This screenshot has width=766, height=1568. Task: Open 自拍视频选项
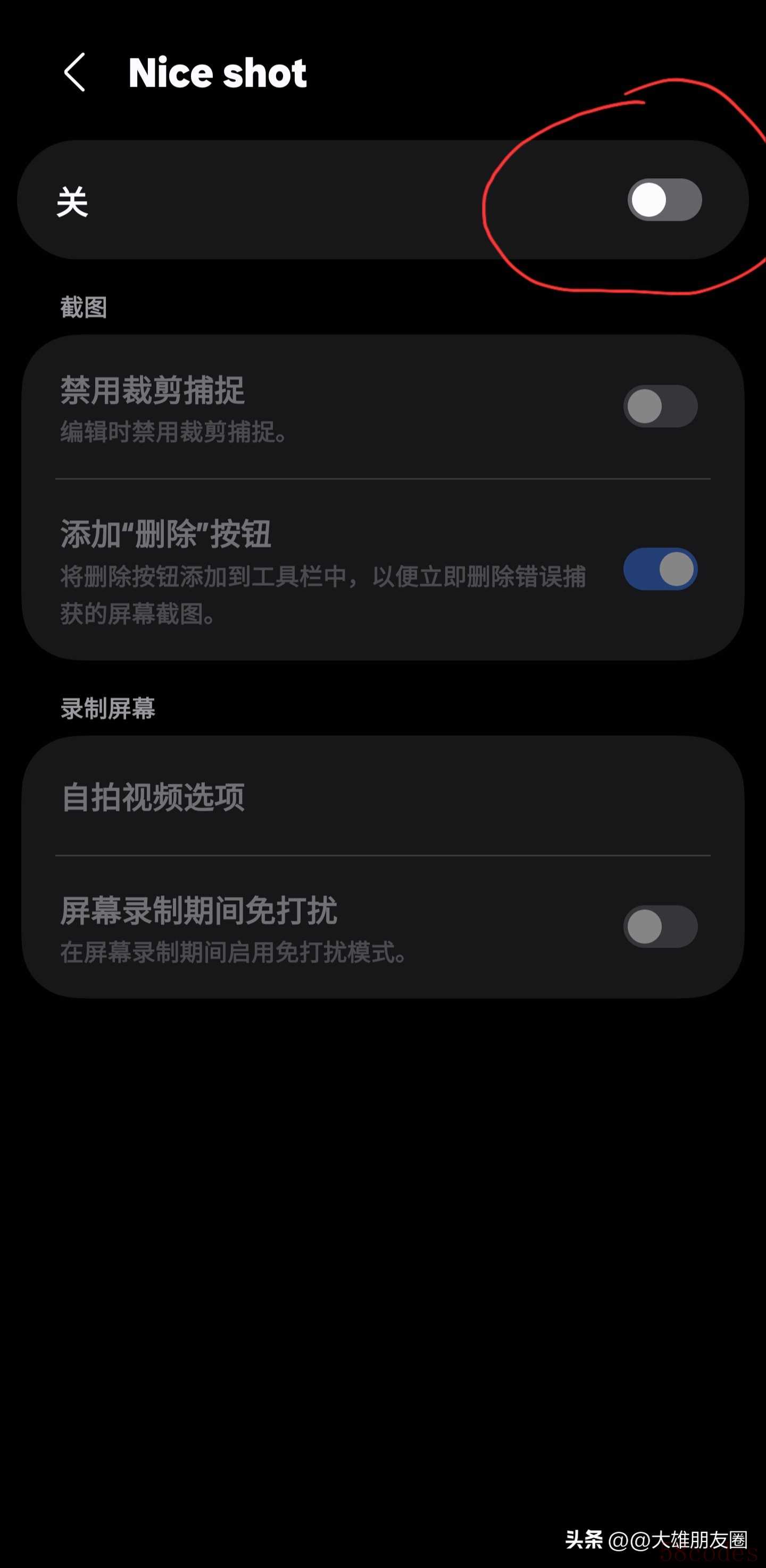382,797
